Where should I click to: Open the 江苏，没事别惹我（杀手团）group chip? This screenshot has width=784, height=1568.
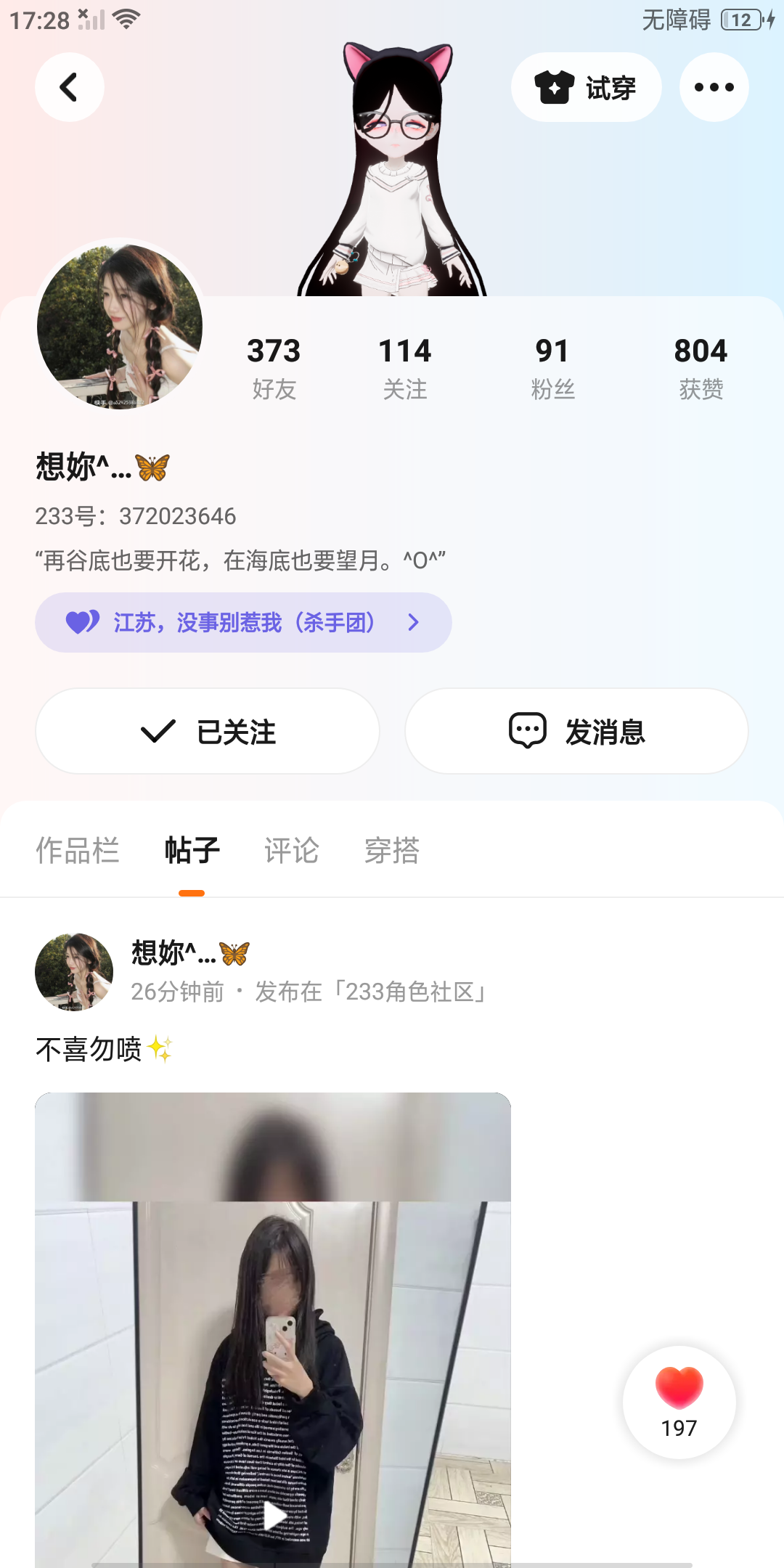click(x=243, y=622)
